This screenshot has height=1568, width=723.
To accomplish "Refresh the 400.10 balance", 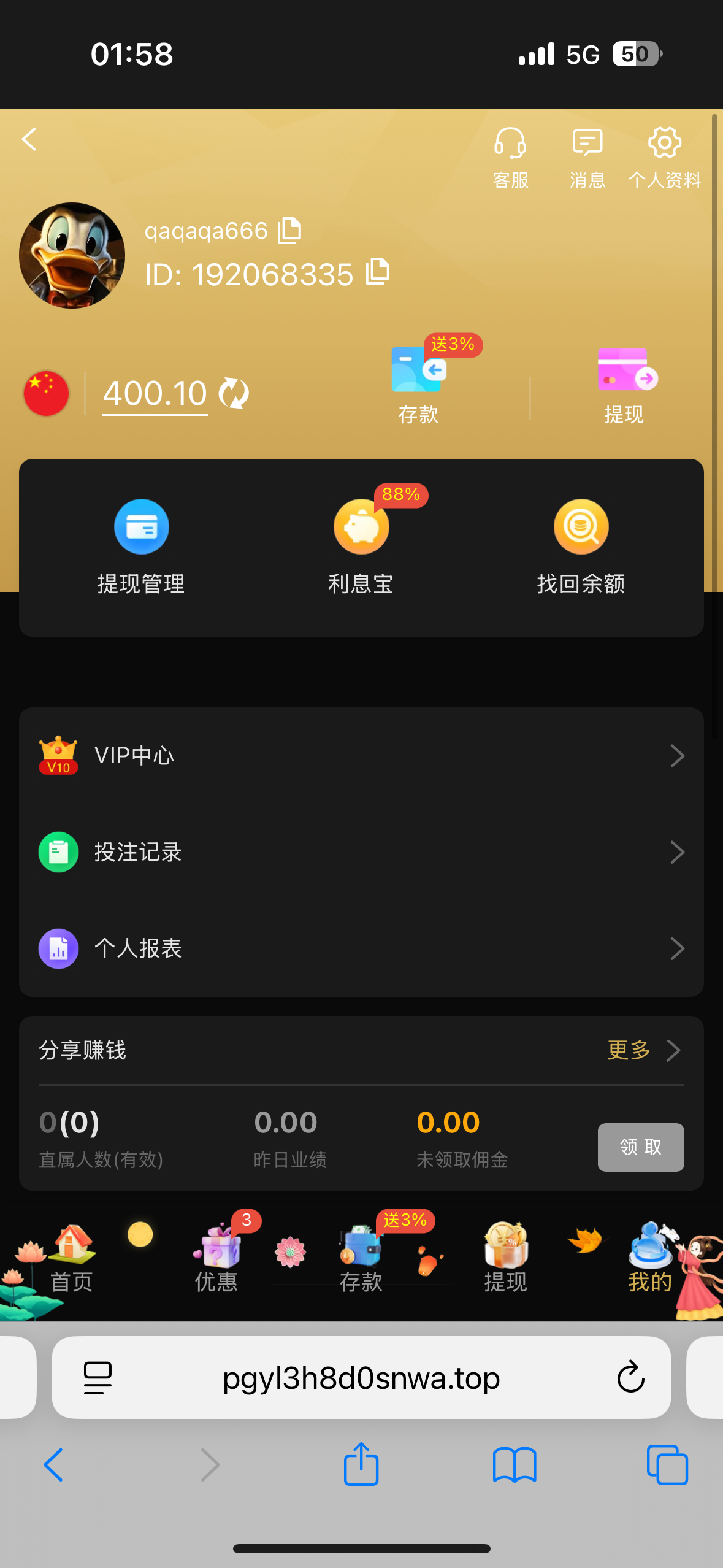I will point(234,393).
